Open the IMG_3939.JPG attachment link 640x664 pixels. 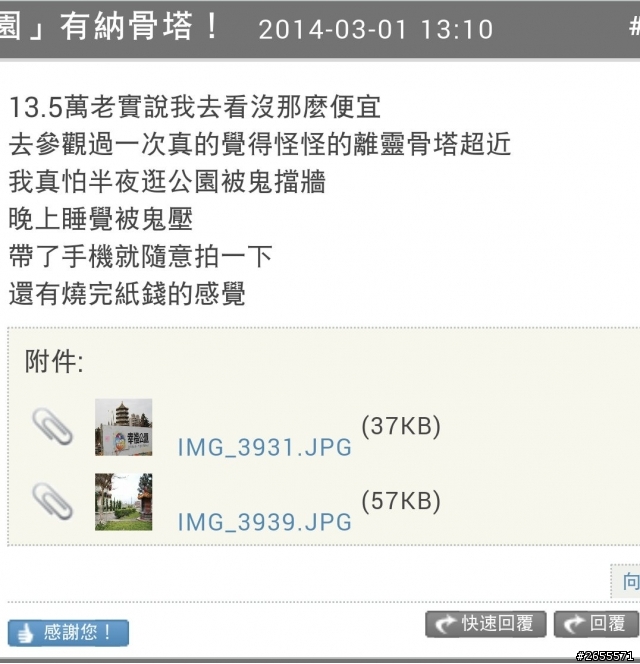point(264,522)
